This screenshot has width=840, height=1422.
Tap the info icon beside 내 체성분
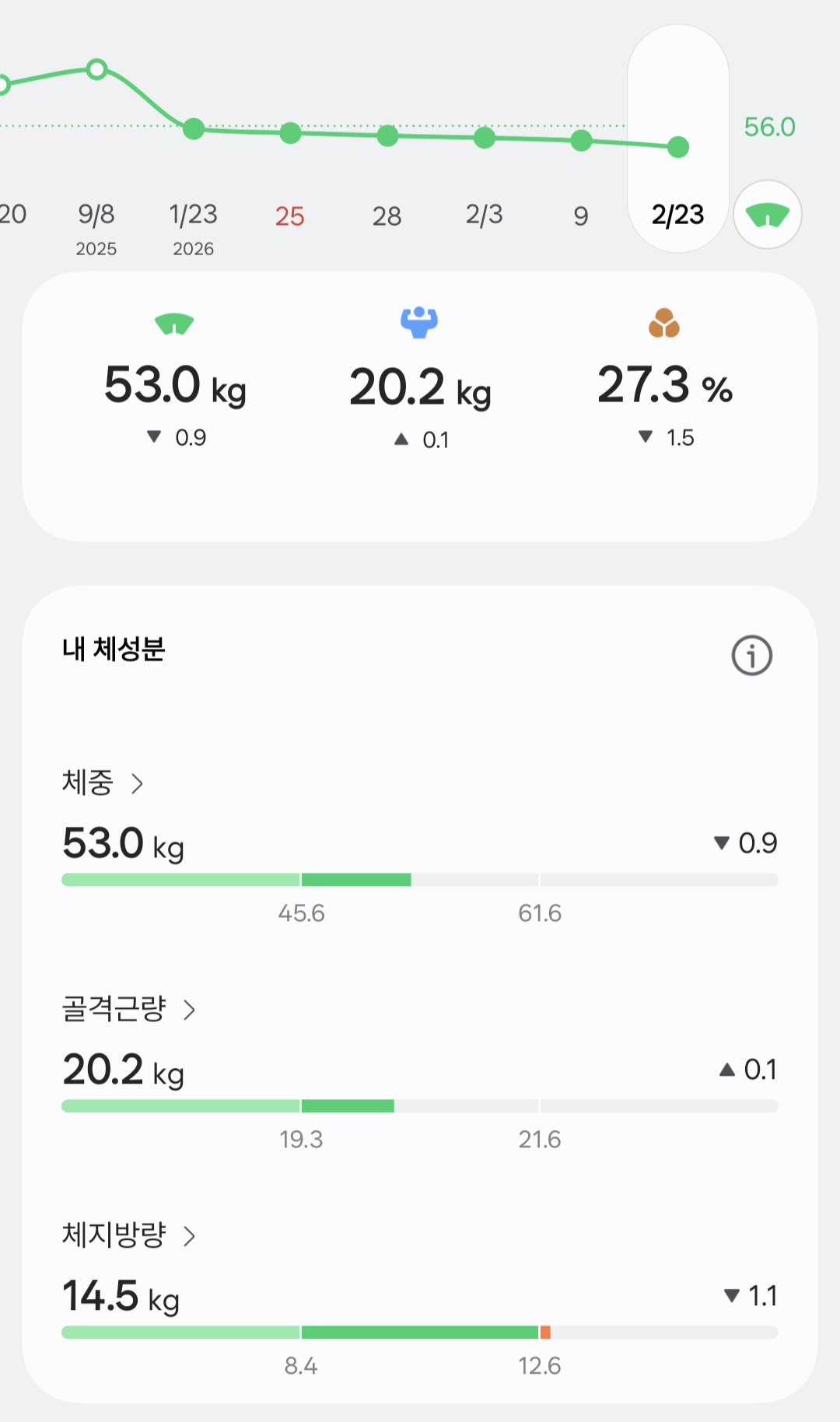[751, 655]
